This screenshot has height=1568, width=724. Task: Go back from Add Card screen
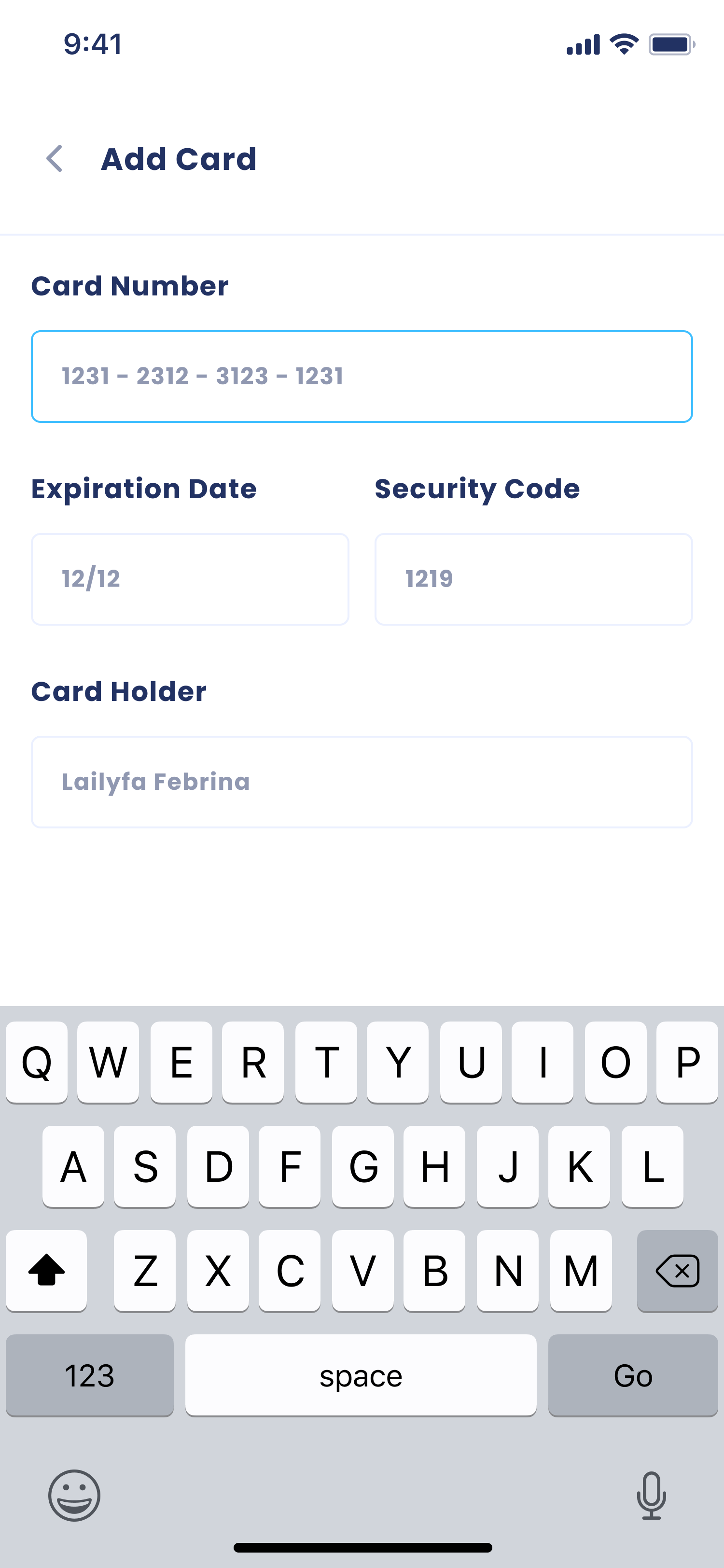55,159
